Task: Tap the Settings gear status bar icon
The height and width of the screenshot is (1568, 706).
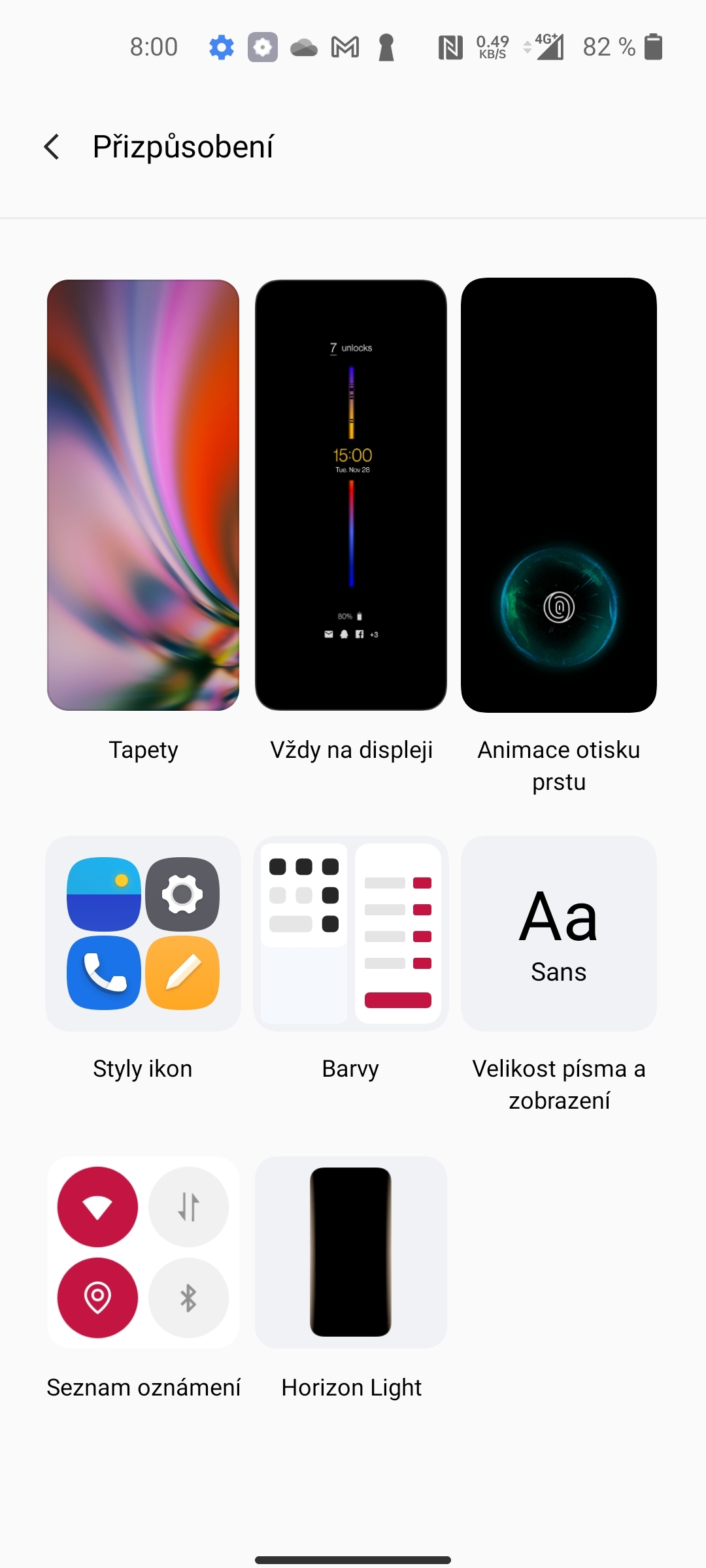Action: coord(220,46)
